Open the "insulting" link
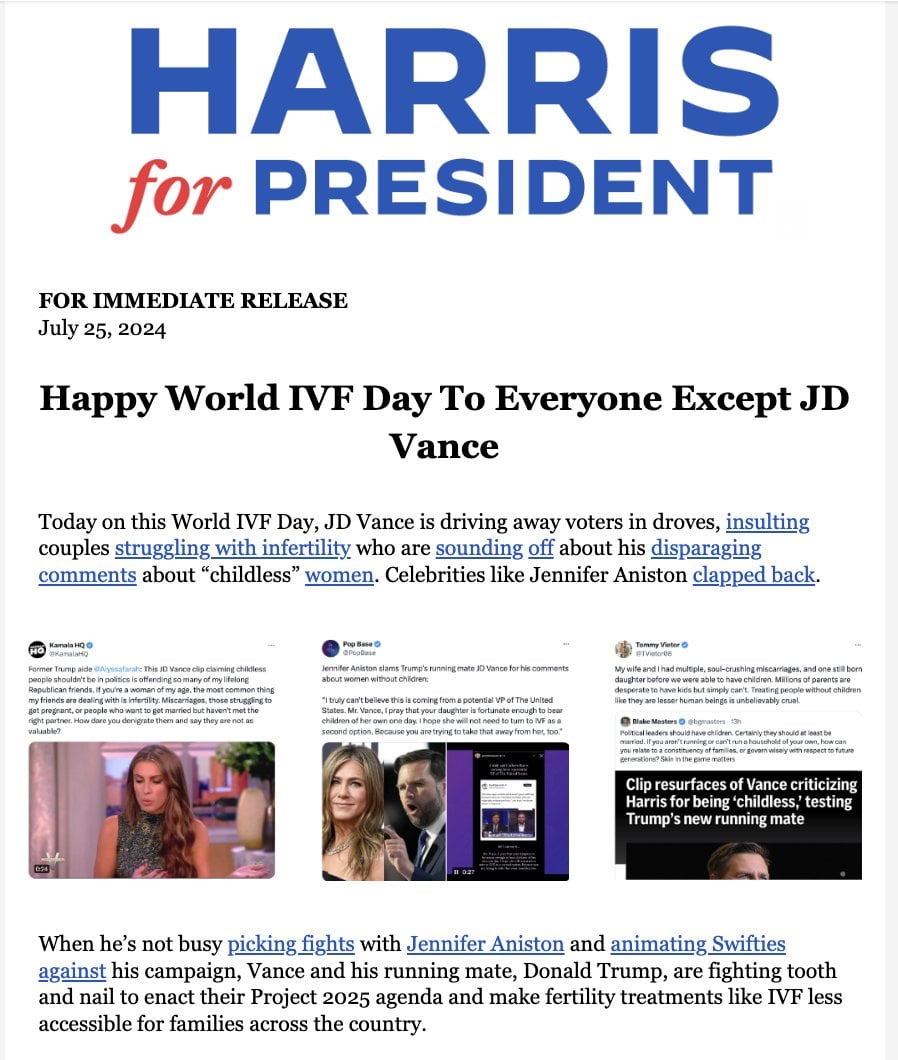 click(x=767, y=522)
